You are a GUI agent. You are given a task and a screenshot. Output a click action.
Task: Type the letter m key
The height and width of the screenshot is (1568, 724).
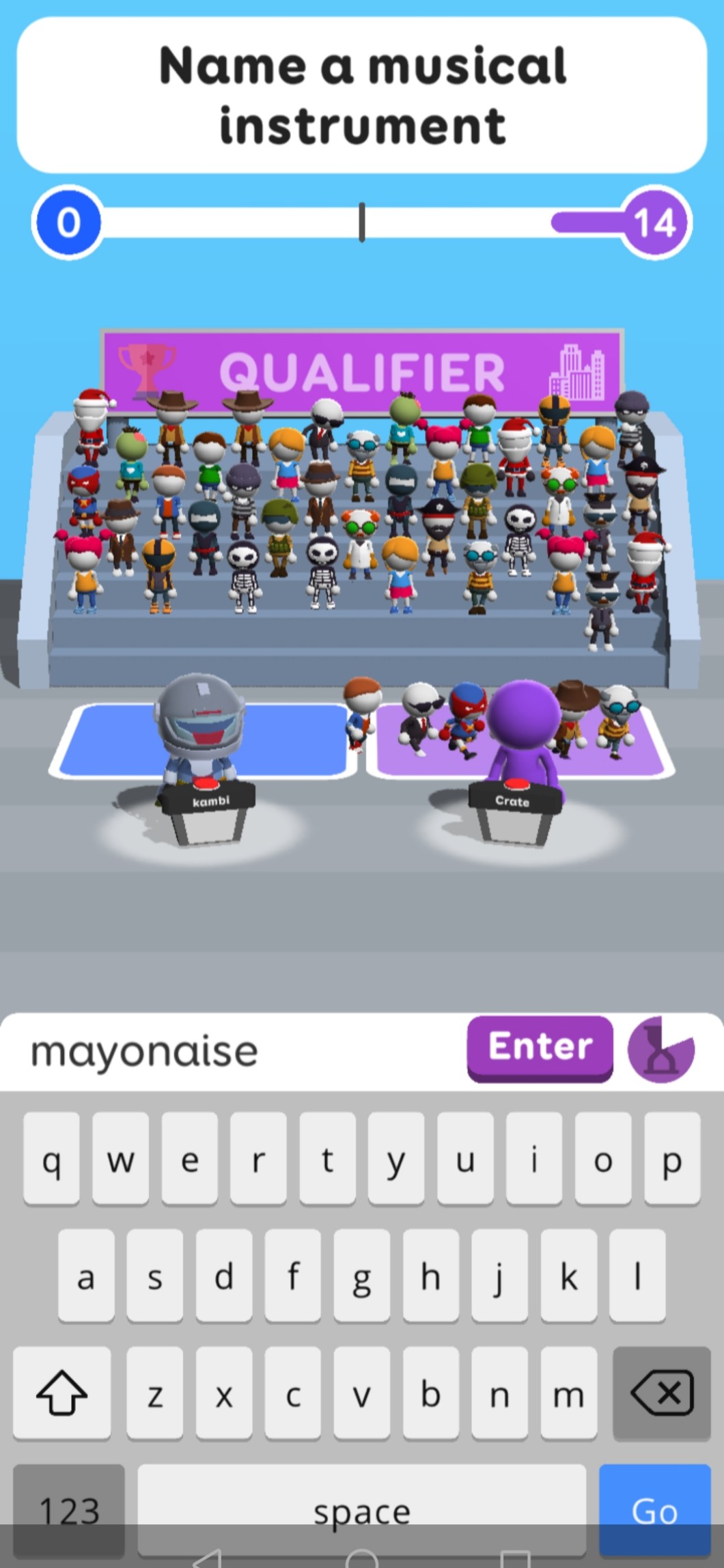tap(568, 1392)
